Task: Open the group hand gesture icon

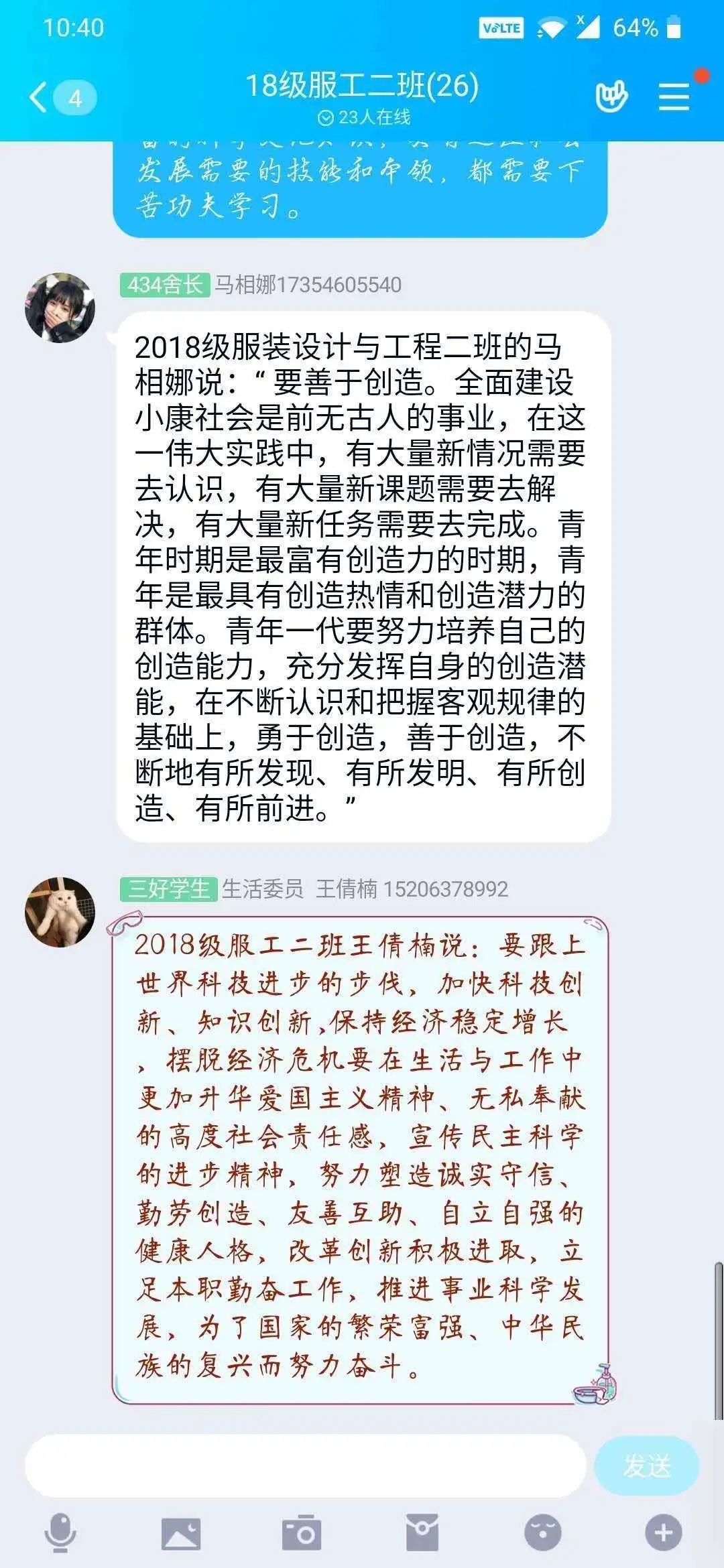Action: click(x=611, y=98)
